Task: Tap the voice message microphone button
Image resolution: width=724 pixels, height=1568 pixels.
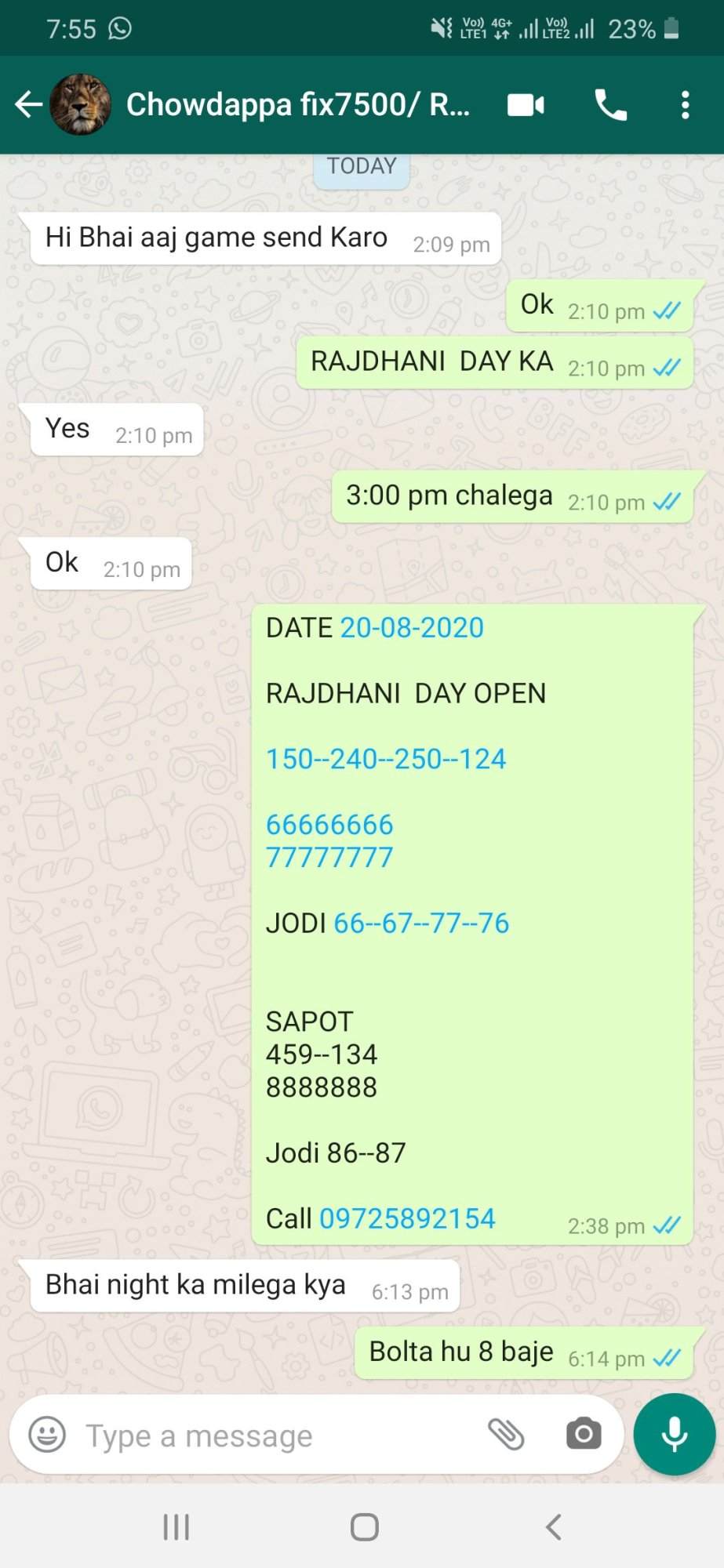Action: coord(675,1435)
